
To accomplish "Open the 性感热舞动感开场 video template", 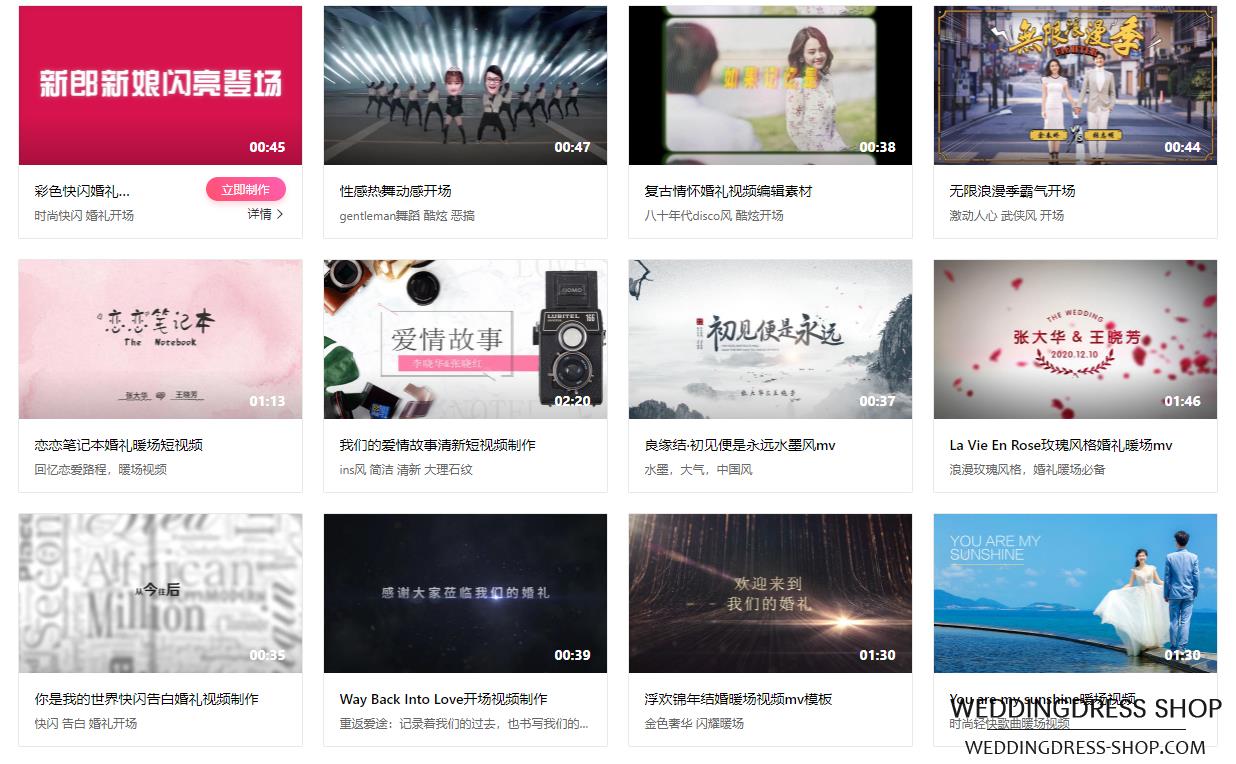I will pos(395,191).
